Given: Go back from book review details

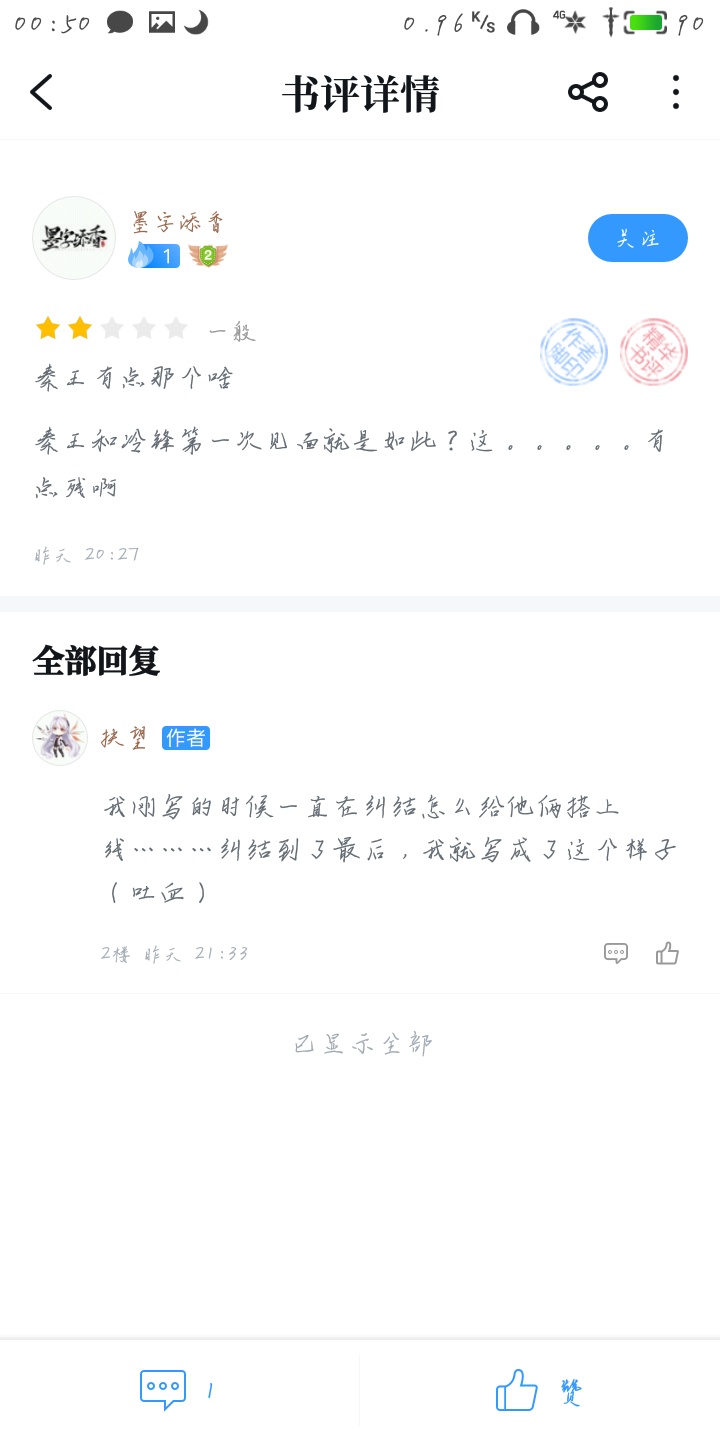Looking at the screenshot, I should [41, 93].
